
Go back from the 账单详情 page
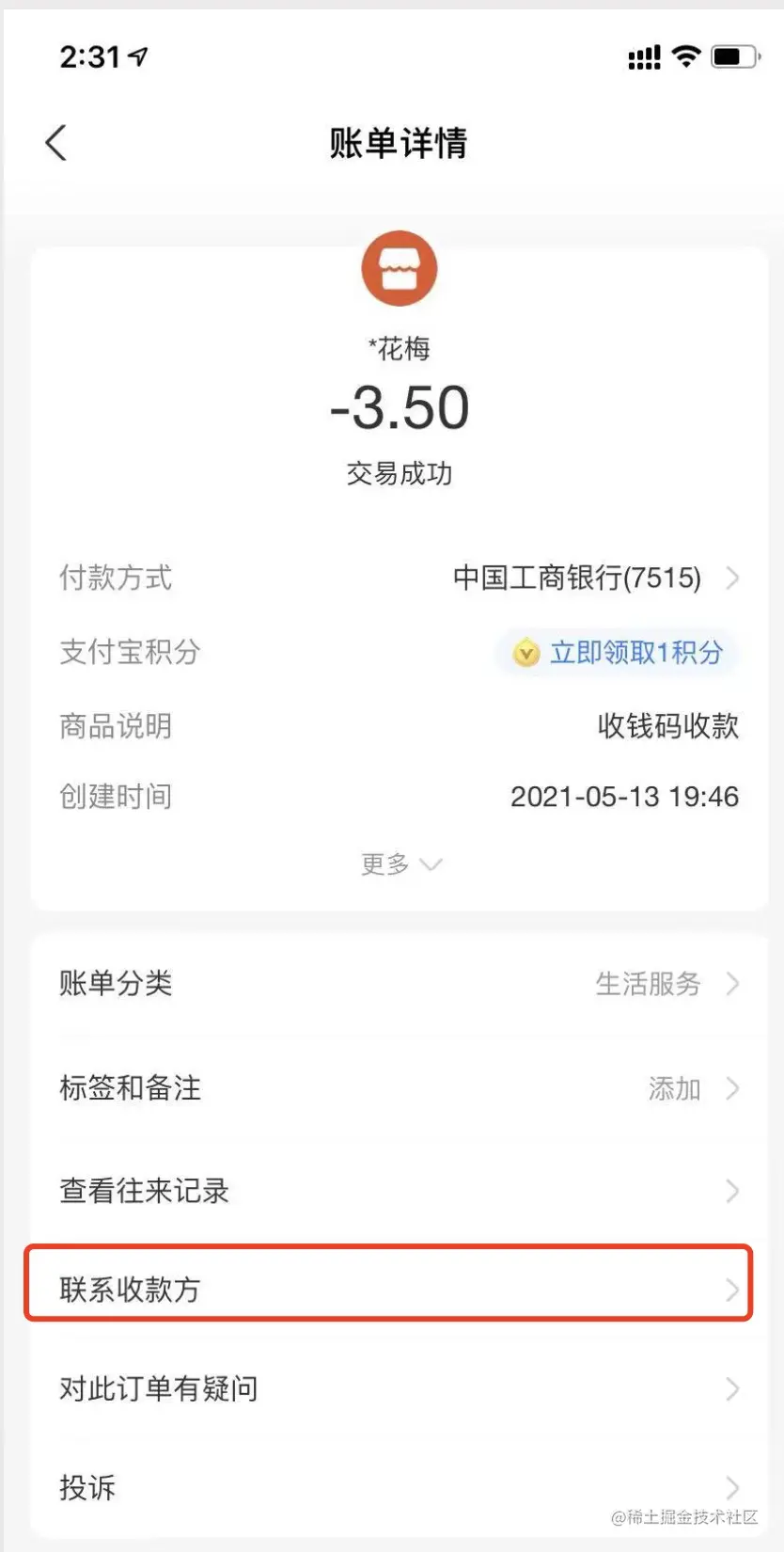click(x=56, y=143)
